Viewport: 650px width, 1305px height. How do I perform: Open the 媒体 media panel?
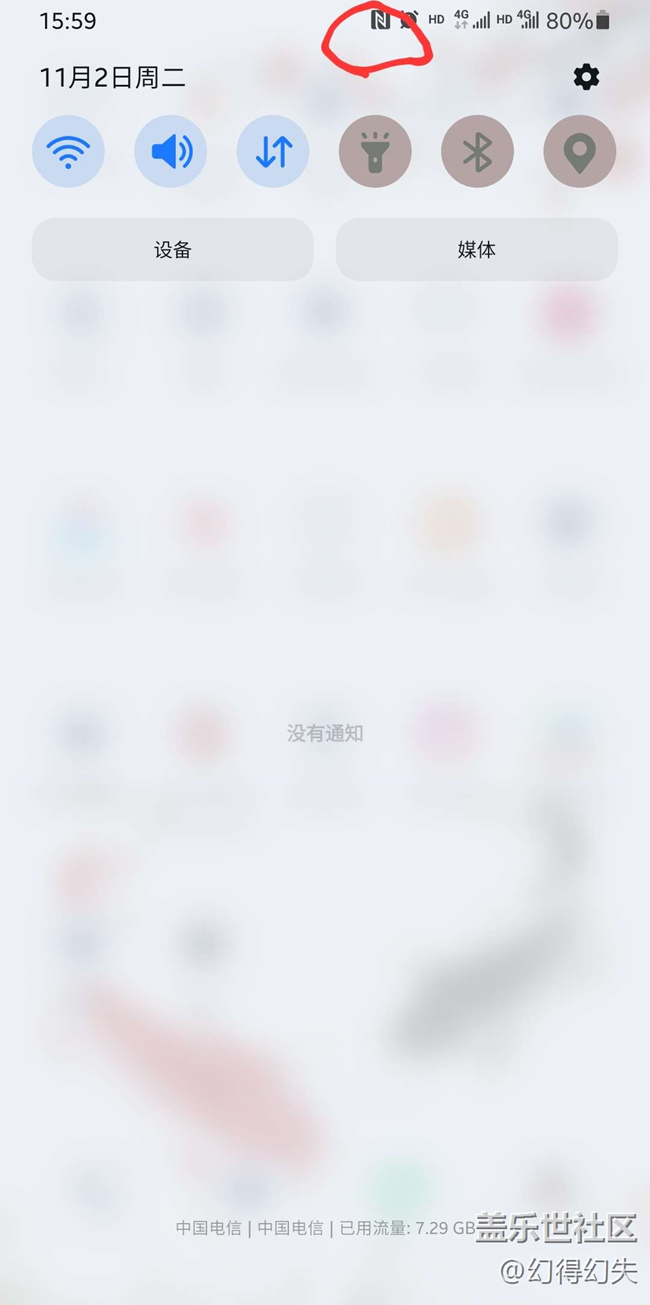476,250
